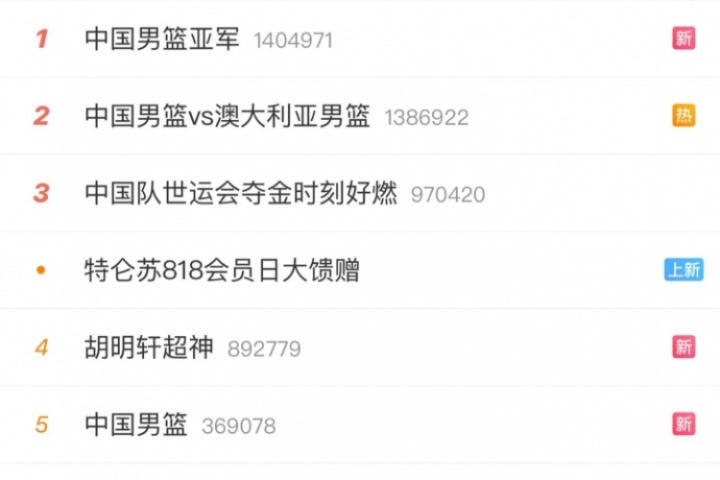Open the promoted 特仑苏818会员日大馈赠 entry
This screenshot has width=720, height=480.
[x=222, y=270]
